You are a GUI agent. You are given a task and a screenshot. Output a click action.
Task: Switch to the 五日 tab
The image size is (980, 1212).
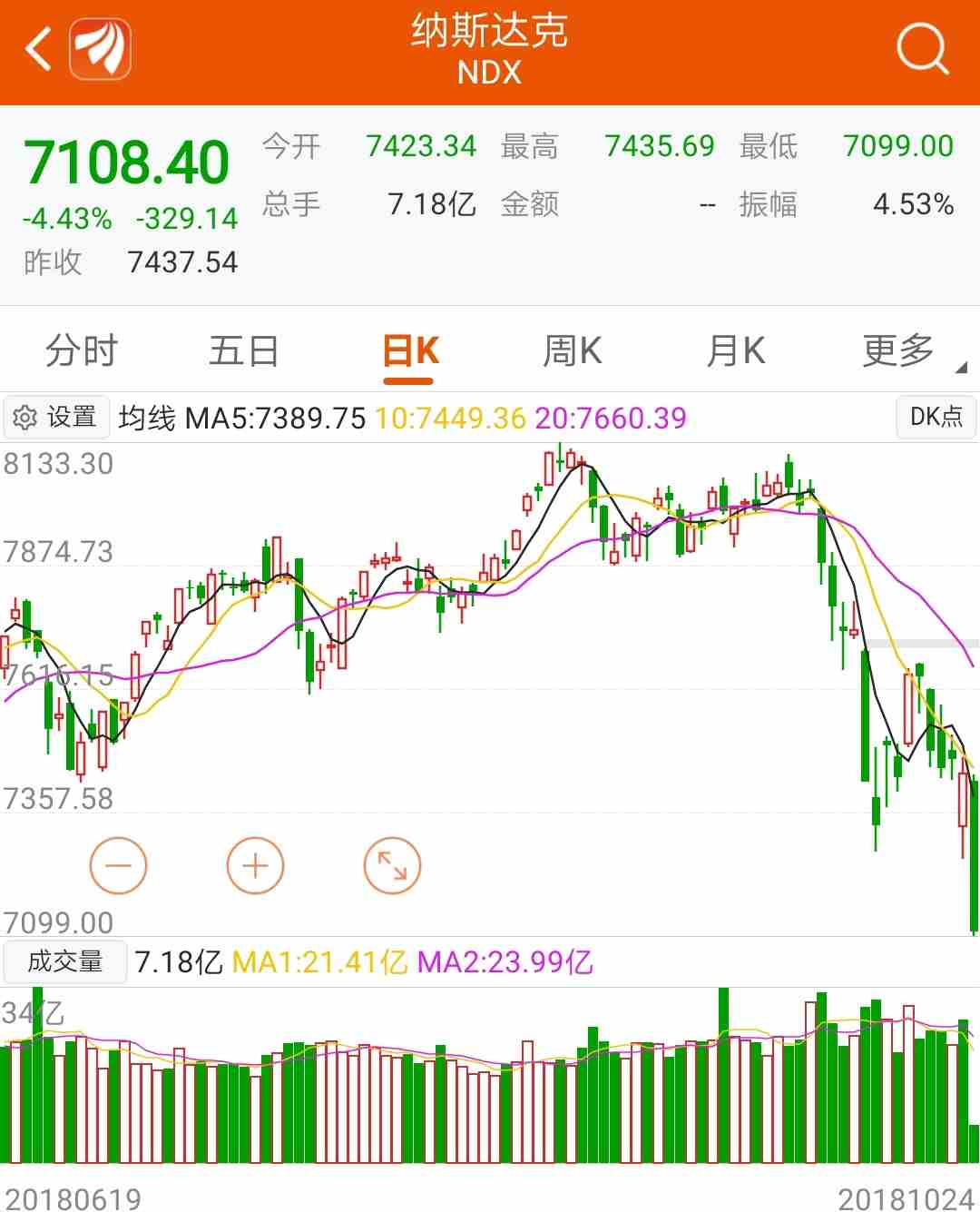click(x=243, y=350)
